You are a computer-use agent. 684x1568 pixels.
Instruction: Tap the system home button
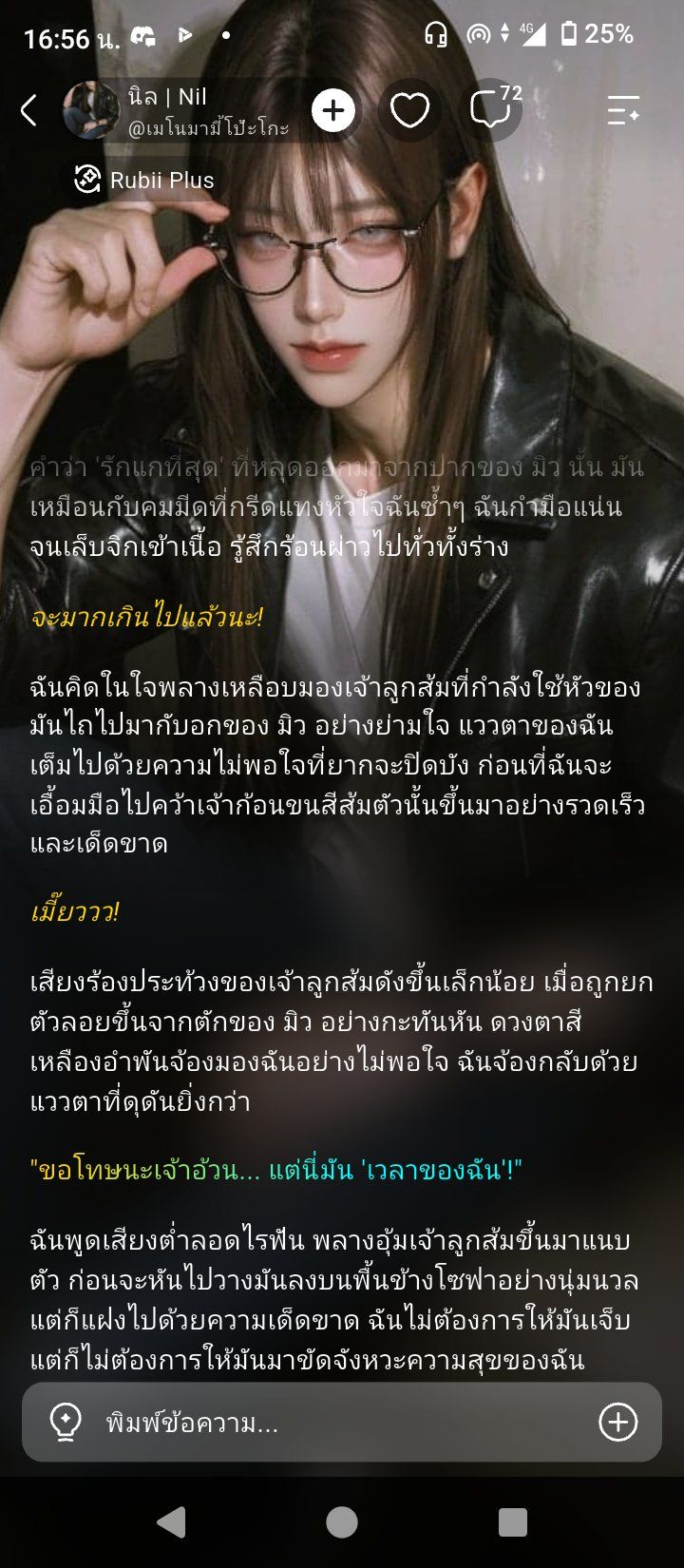point(342,1521)
